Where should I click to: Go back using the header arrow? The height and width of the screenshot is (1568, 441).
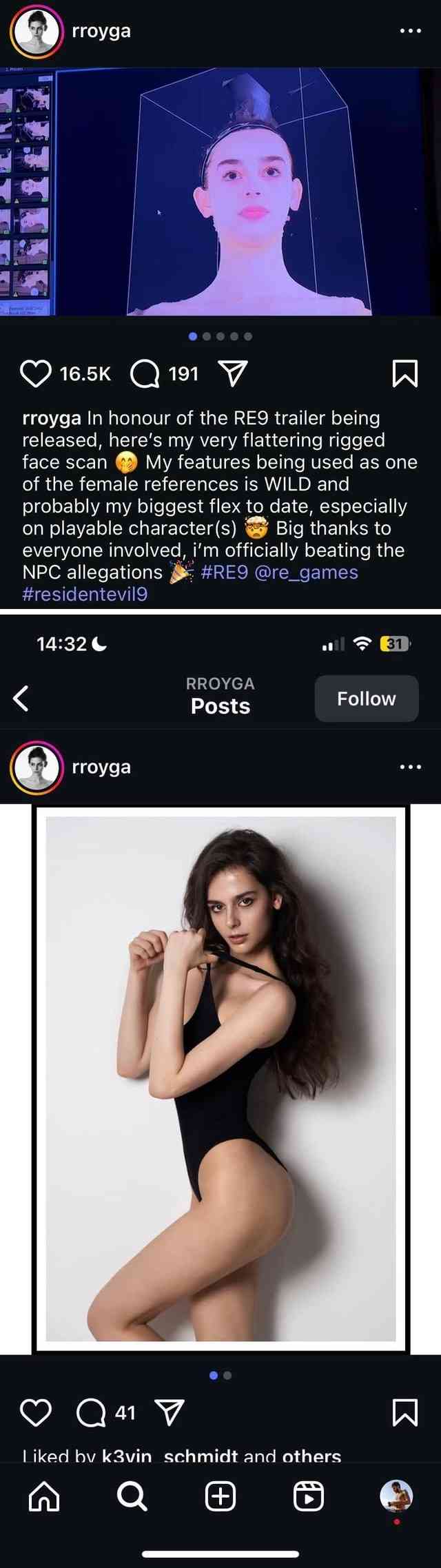coord(21,698)
